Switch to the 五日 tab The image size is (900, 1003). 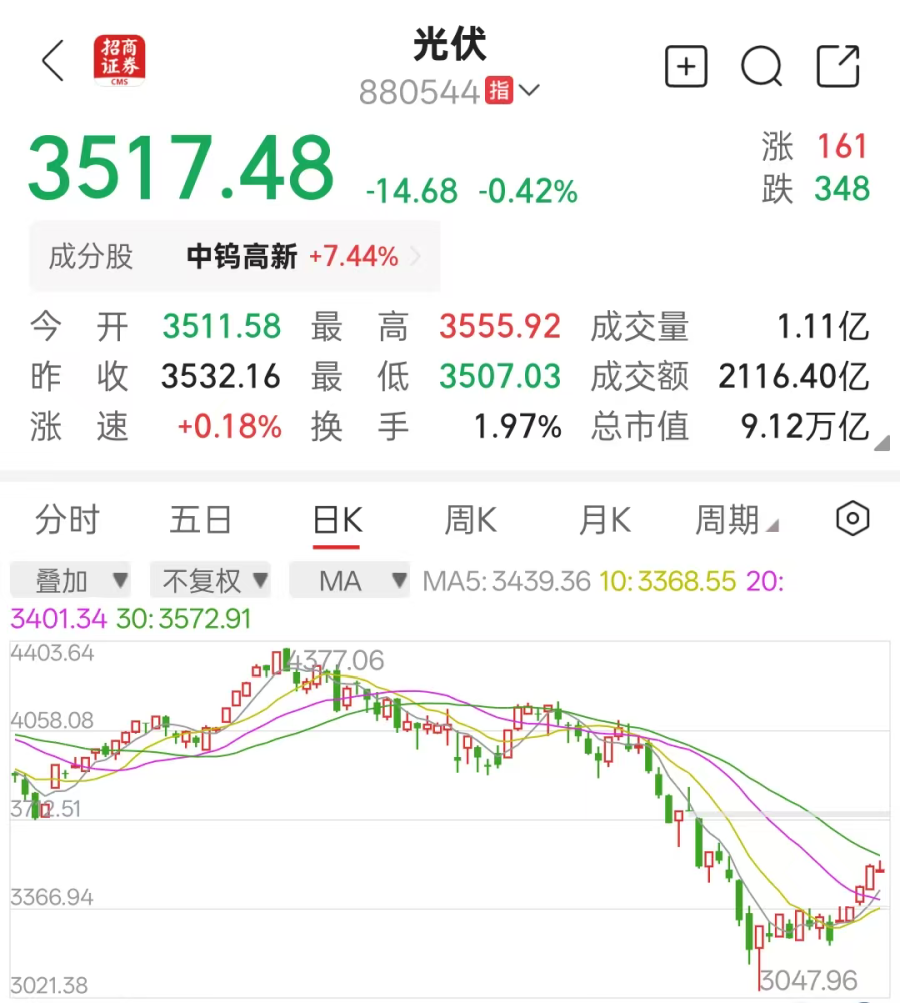coord(201,519)
